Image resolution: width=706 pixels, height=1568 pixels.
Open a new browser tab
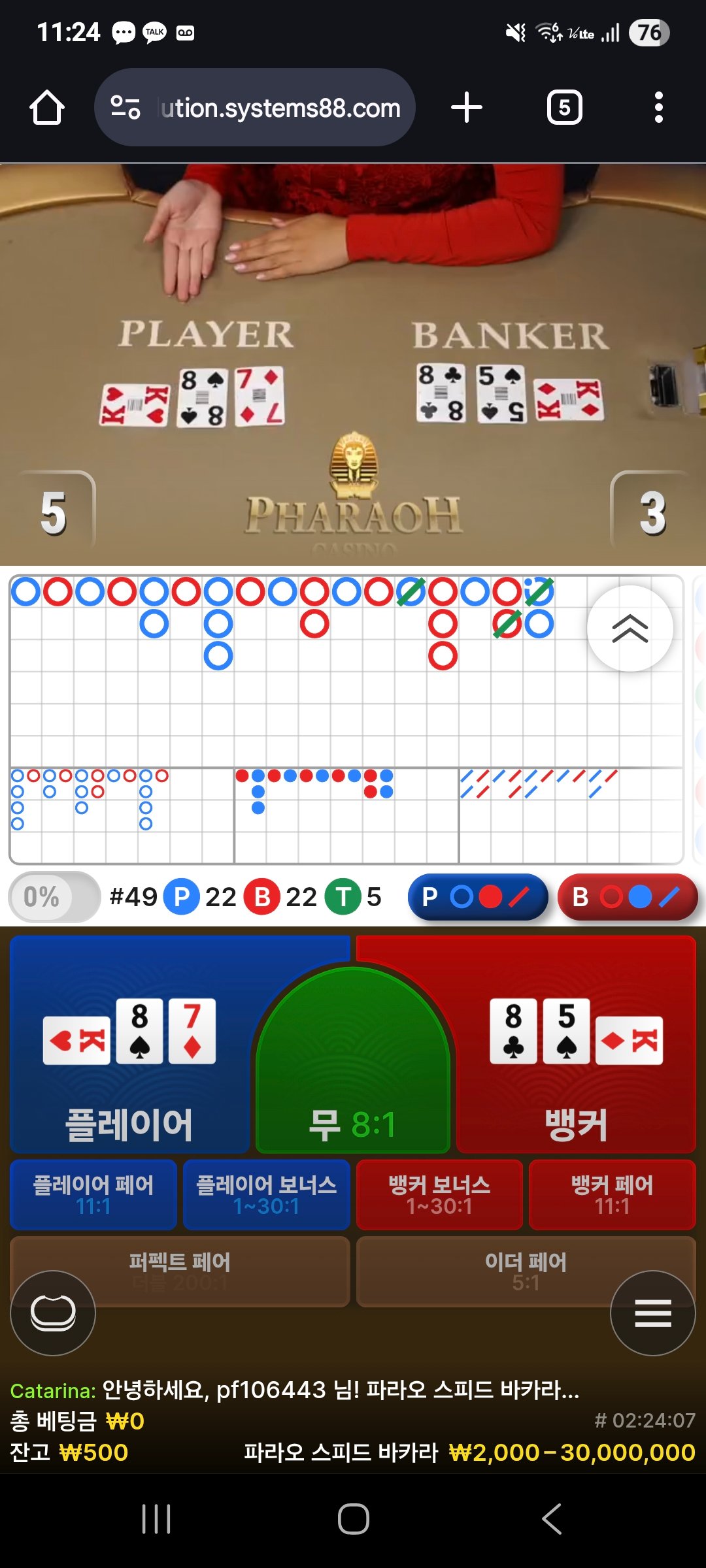pos(467,107)
